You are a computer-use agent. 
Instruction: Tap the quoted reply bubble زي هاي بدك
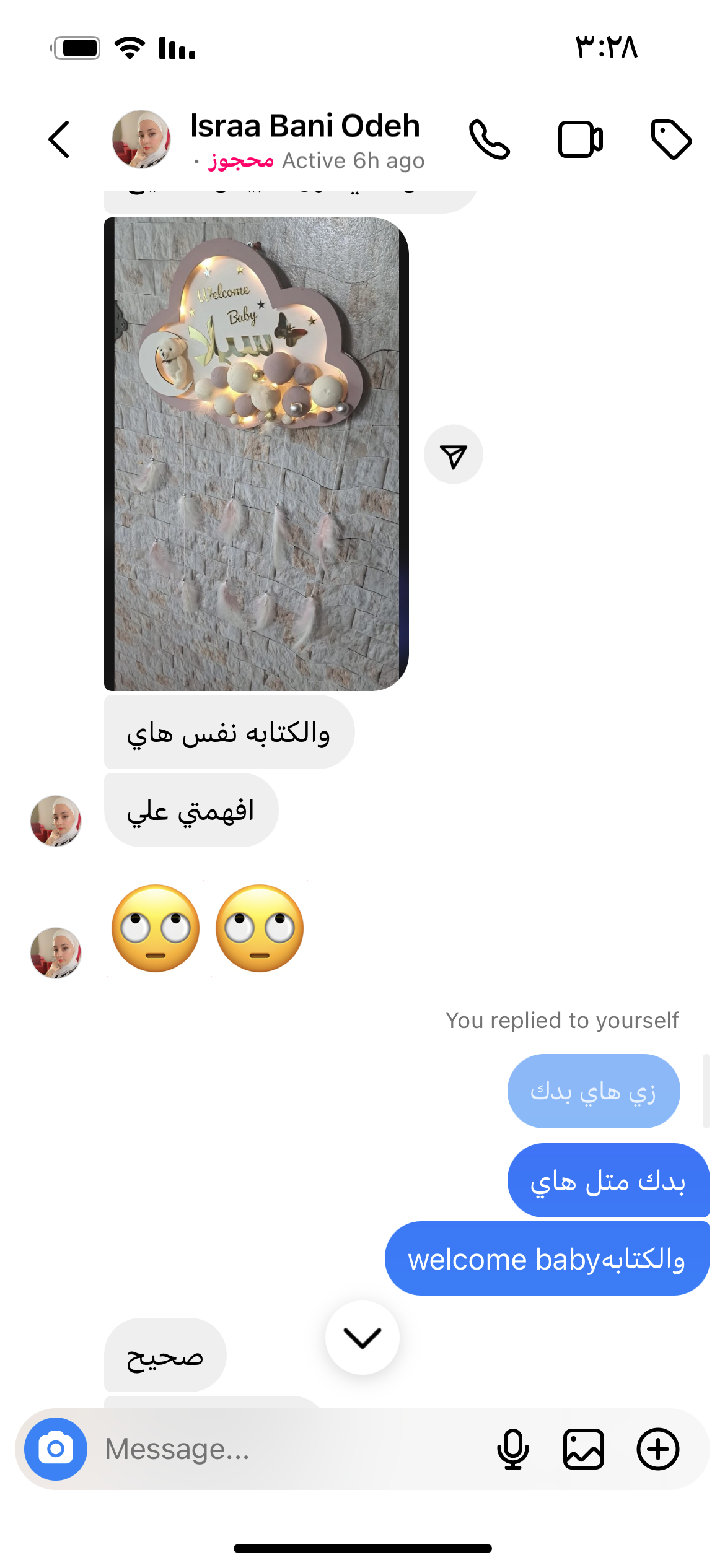click(x=593, y=1091)
